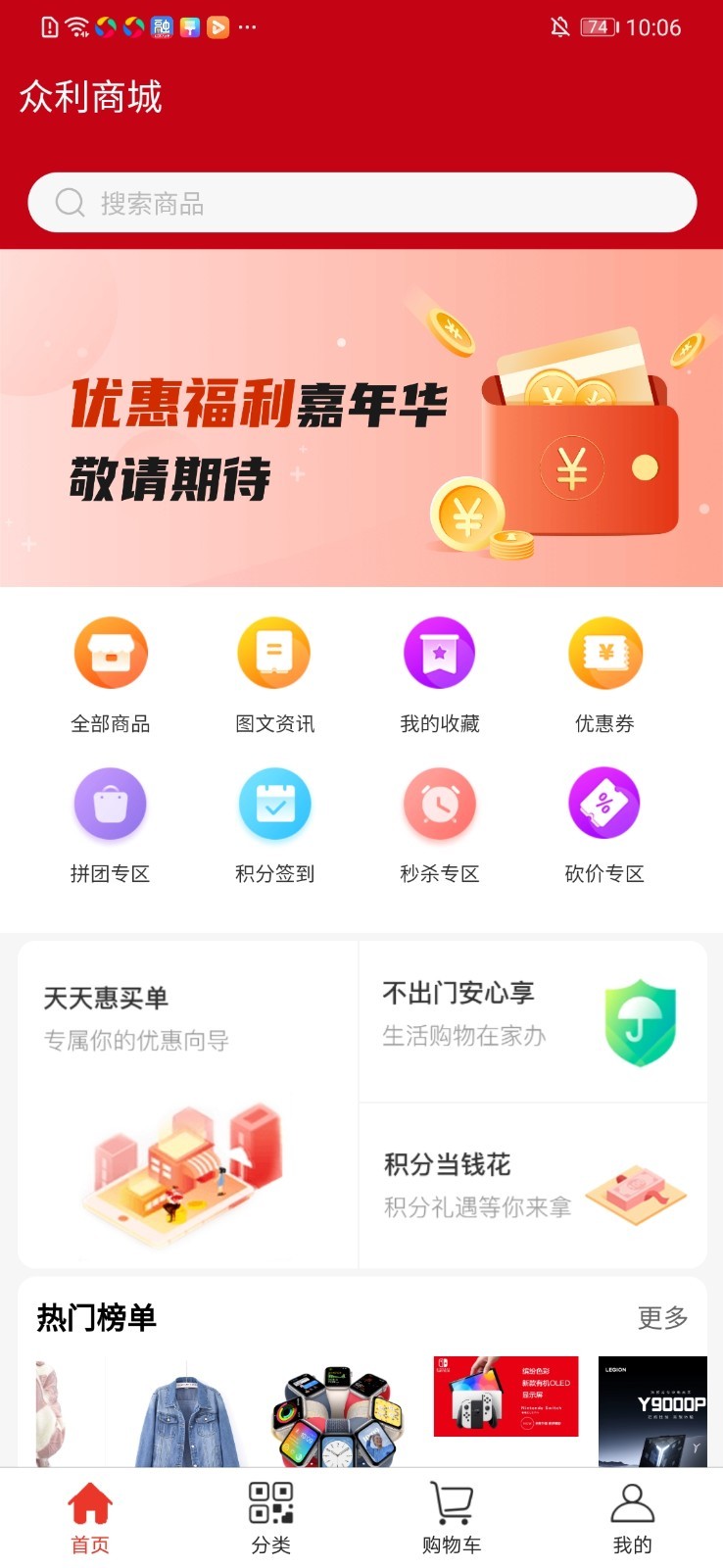
Task: Open the Nintendo Switch product tile
Action: pyautogui.click(x=506, y=1396)
